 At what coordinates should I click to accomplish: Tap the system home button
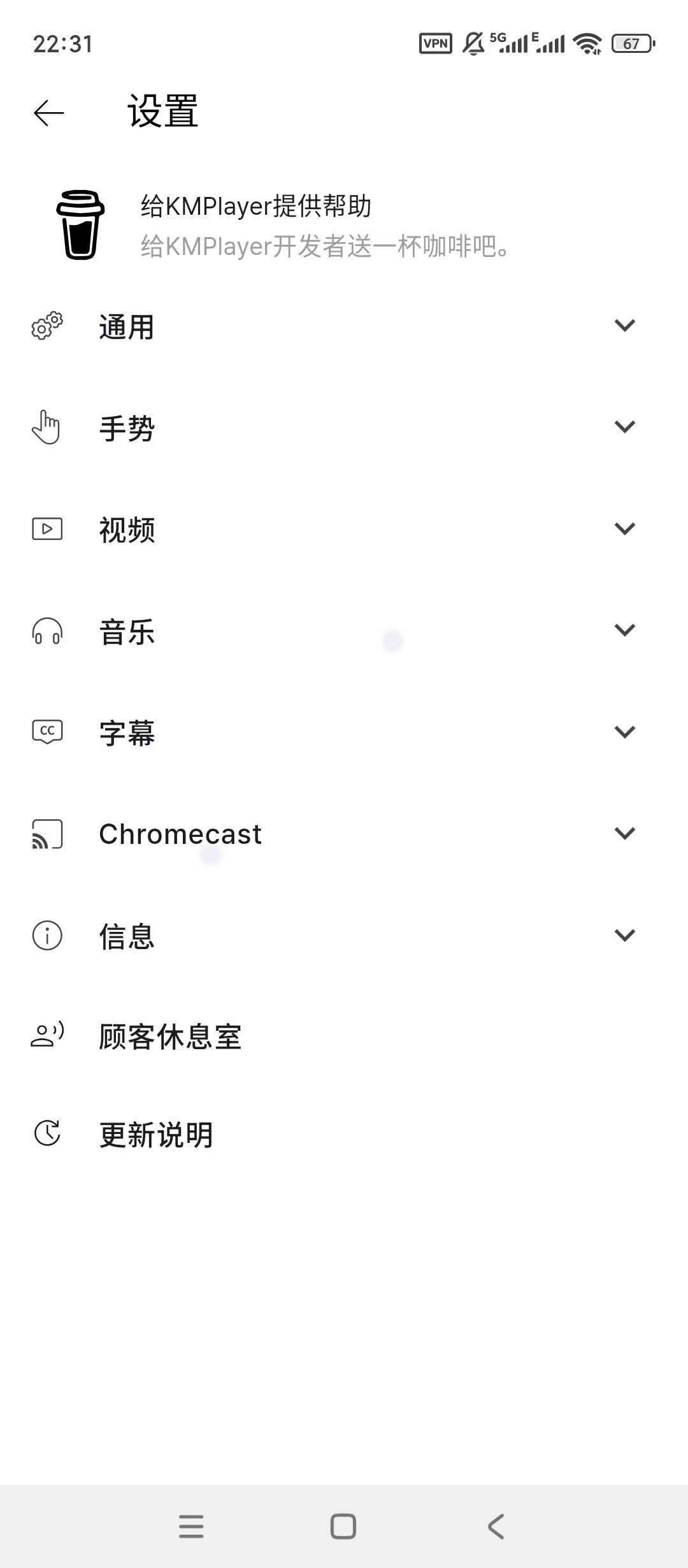(x=343, y=1527)
